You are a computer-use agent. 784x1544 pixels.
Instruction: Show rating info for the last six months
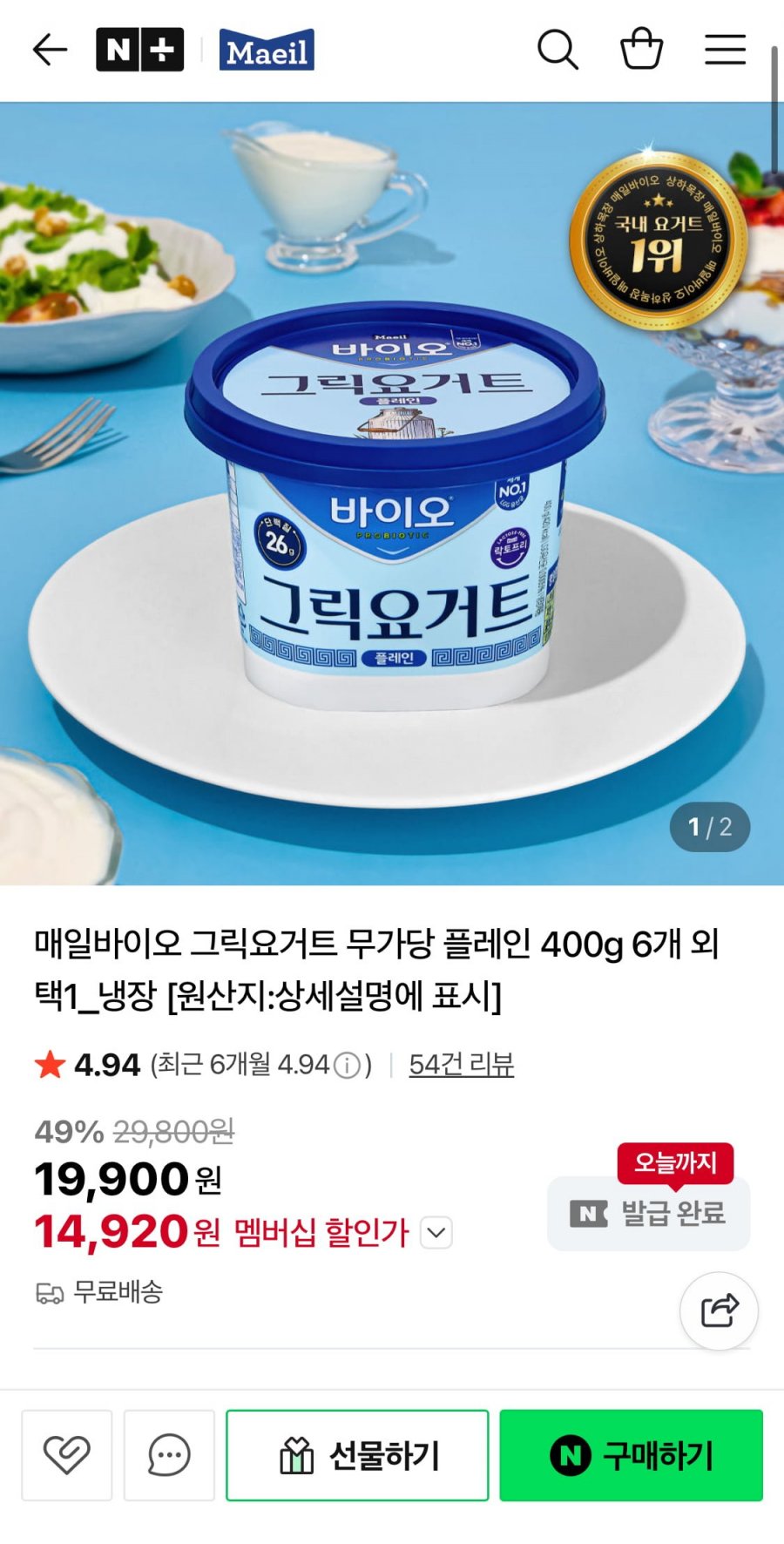pyautogui.click(x=347, y=1065)
